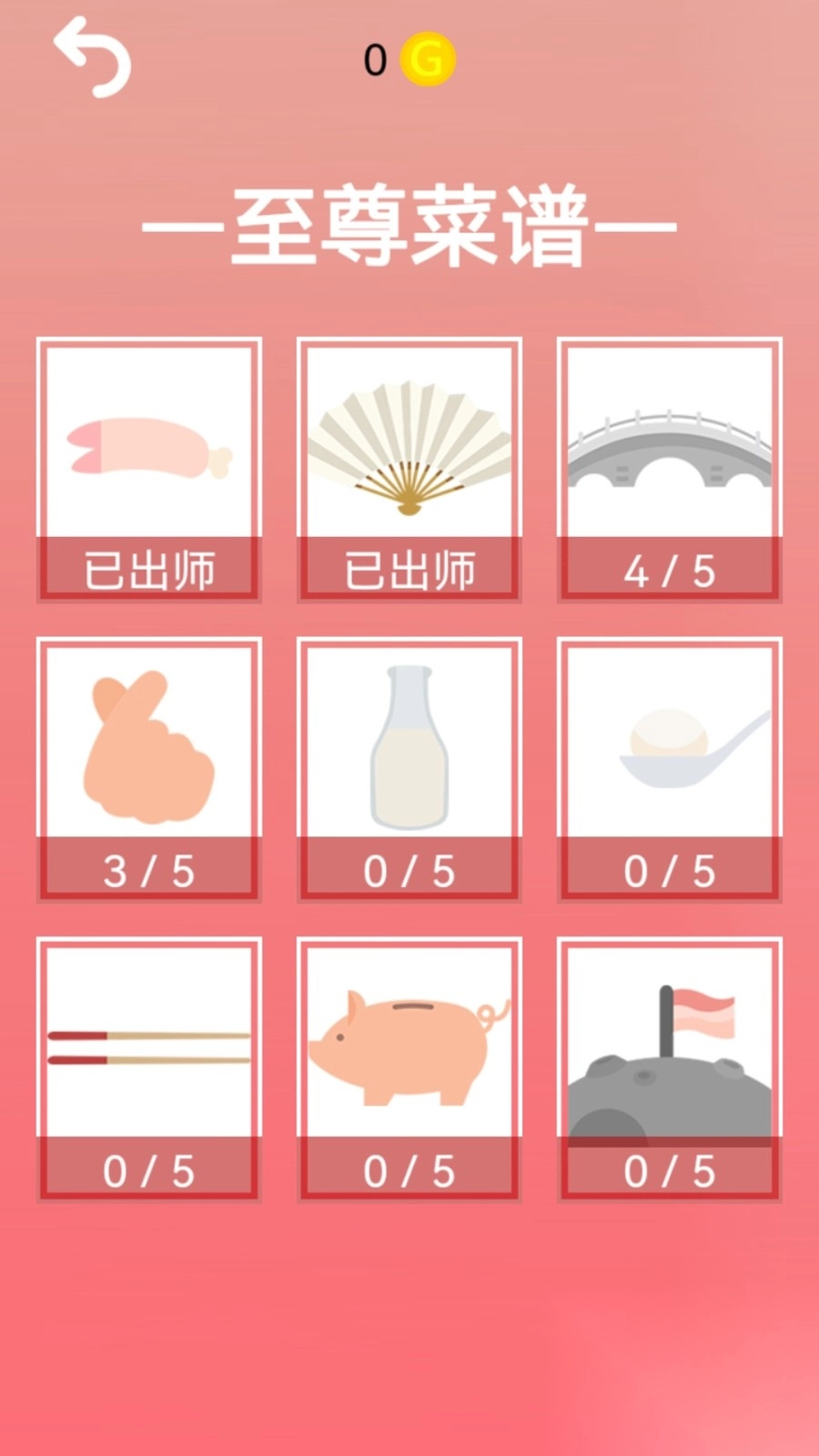
Task: Tap the 3/5 progress on gesture card
Action: (x=148, y=872)
